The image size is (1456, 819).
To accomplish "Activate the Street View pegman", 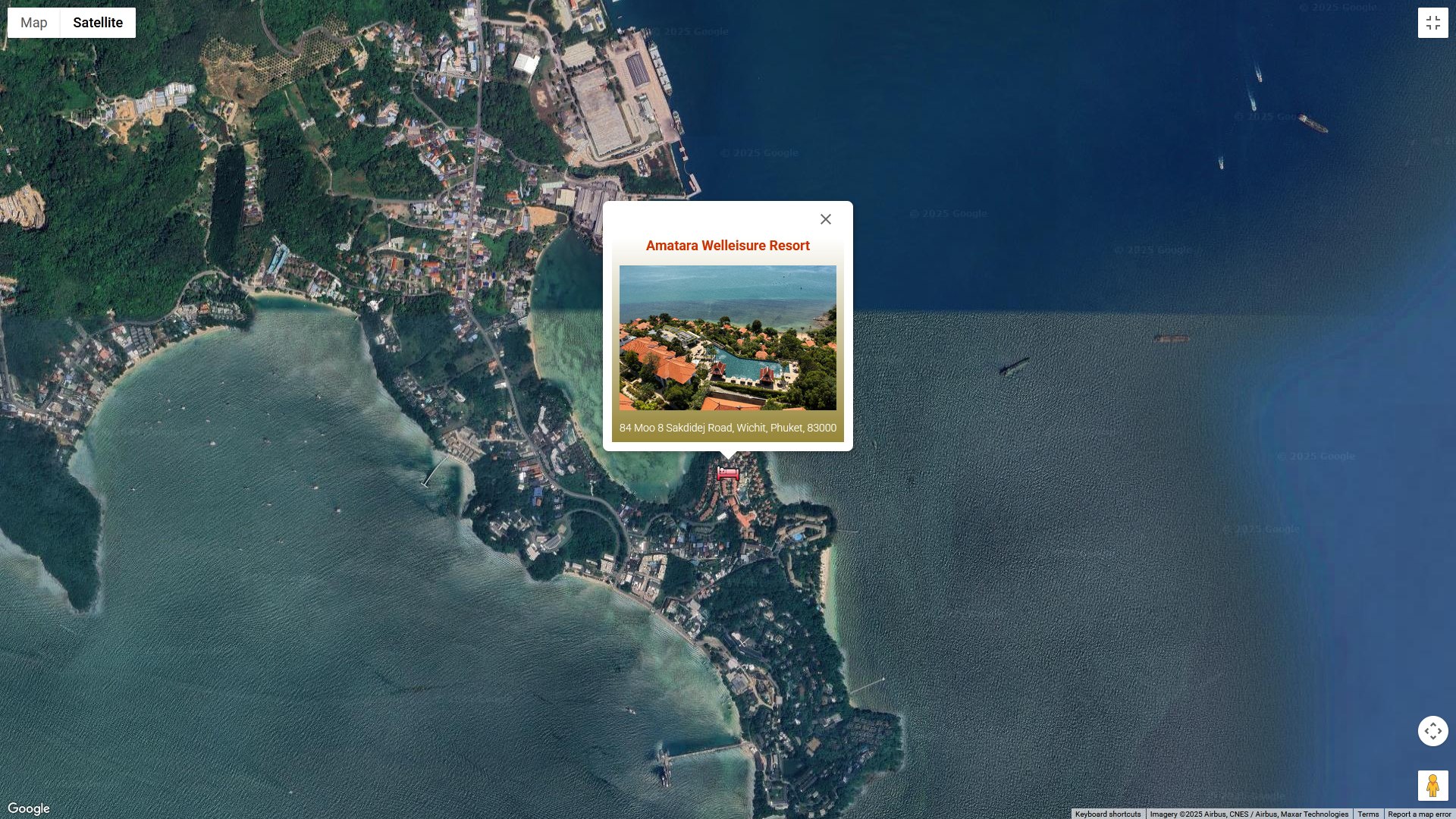I will pos(1432,786).
